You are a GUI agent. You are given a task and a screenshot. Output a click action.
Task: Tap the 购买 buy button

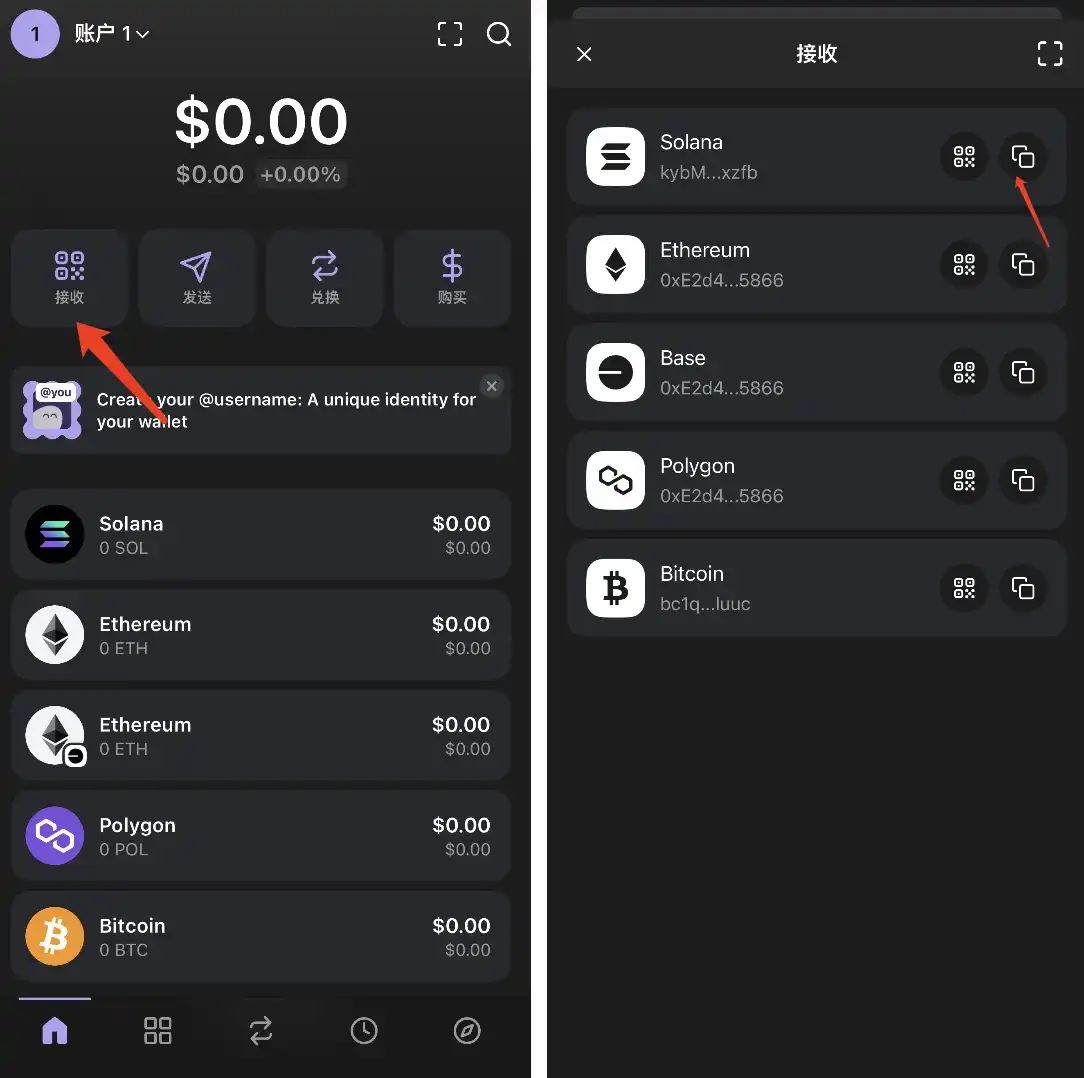pos(452,277)
